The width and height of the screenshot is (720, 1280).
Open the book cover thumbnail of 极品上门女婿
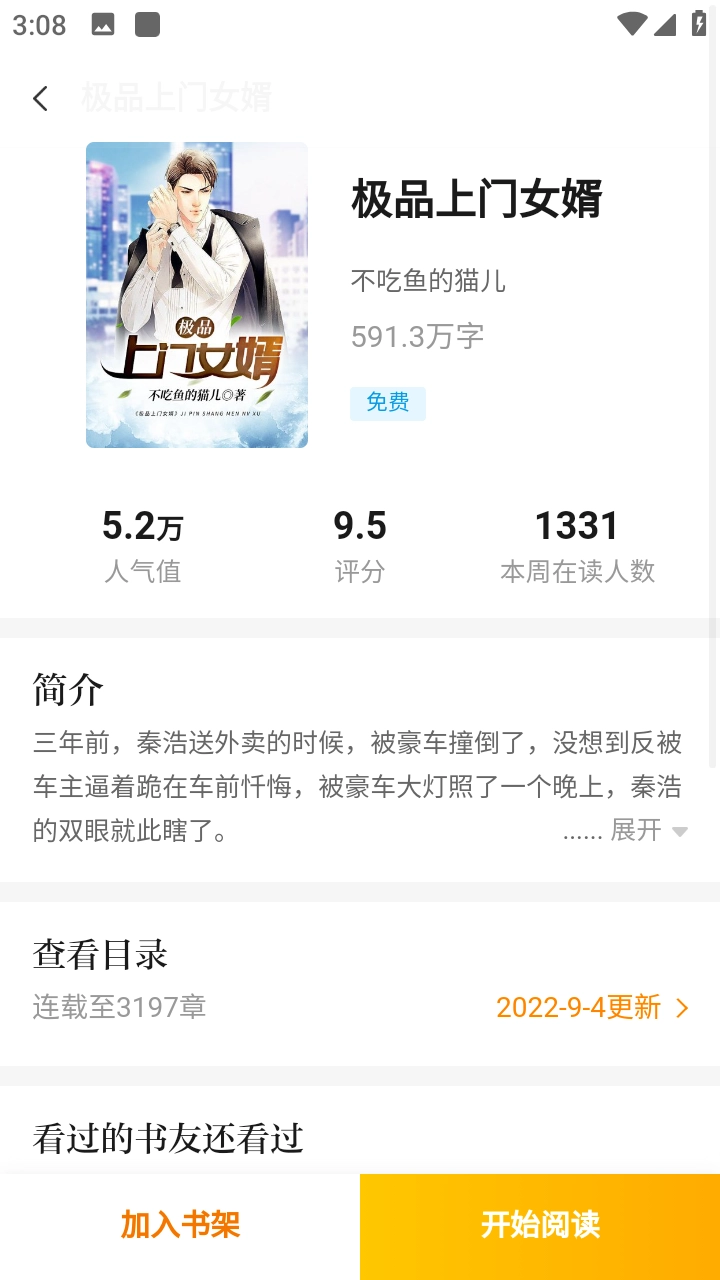point(196,295)
